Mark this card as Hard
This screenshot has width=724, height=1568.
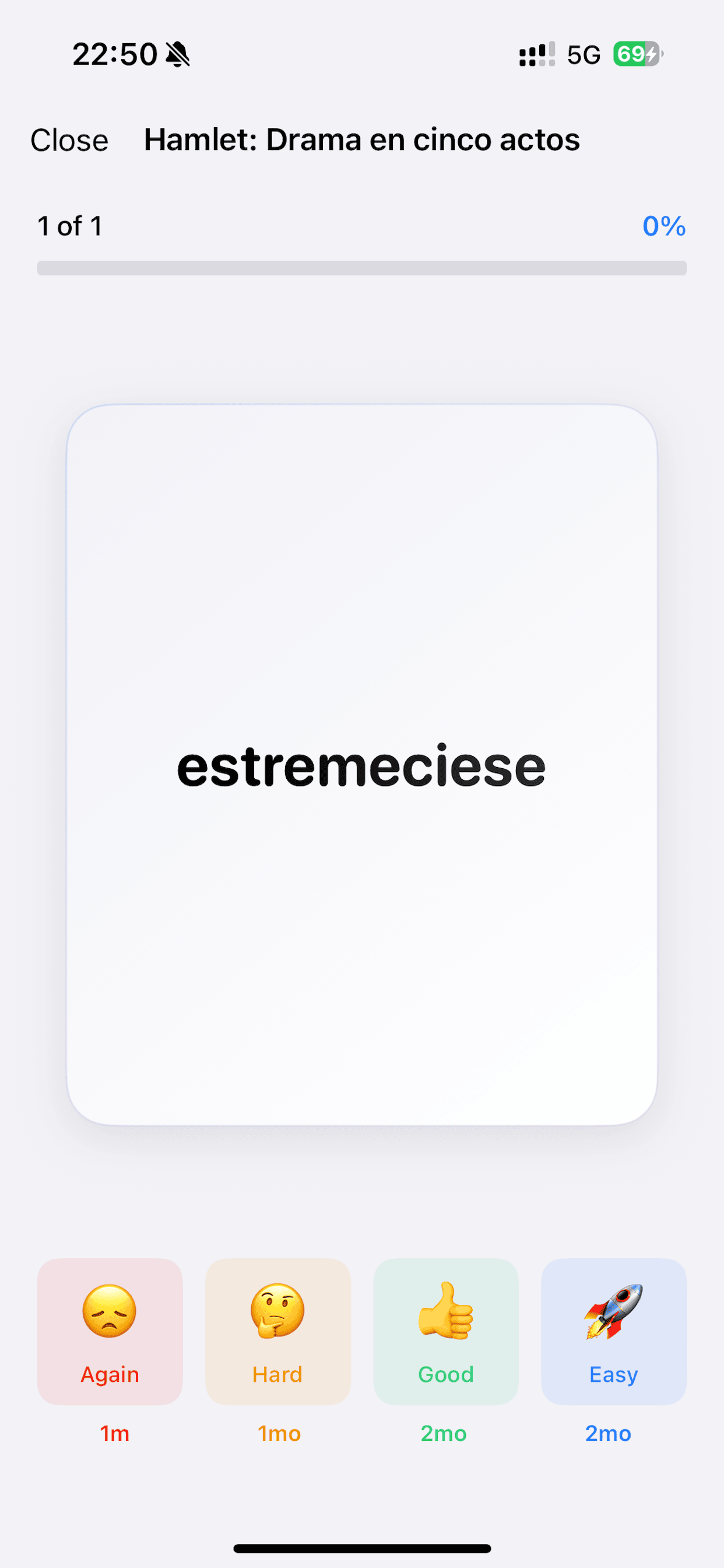pyautogui.click(x=277, y=1331)
